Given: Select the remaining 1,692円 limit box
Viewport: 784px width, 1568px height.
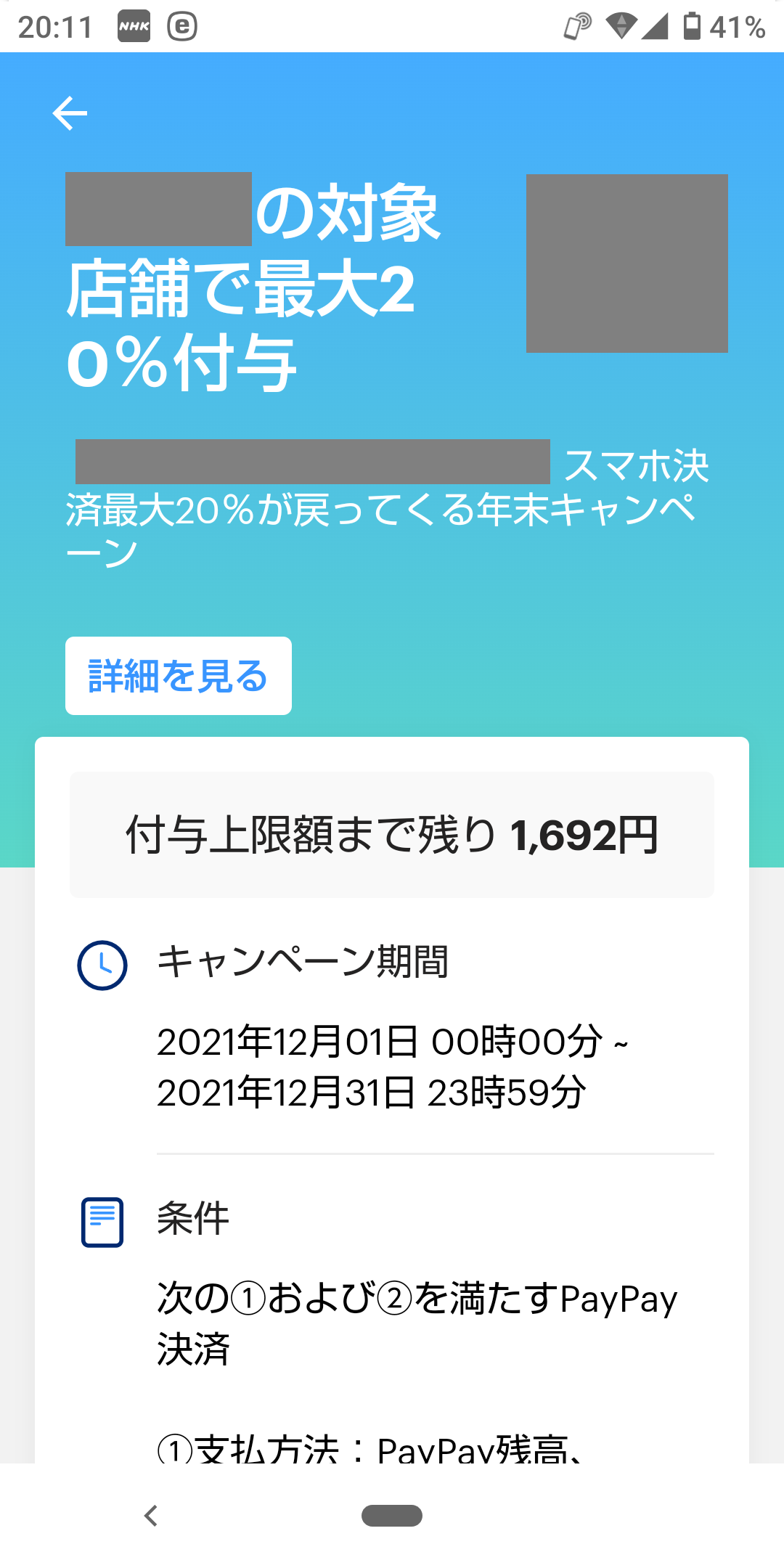Looking at the screenshot, I should [x=392, y=835].
